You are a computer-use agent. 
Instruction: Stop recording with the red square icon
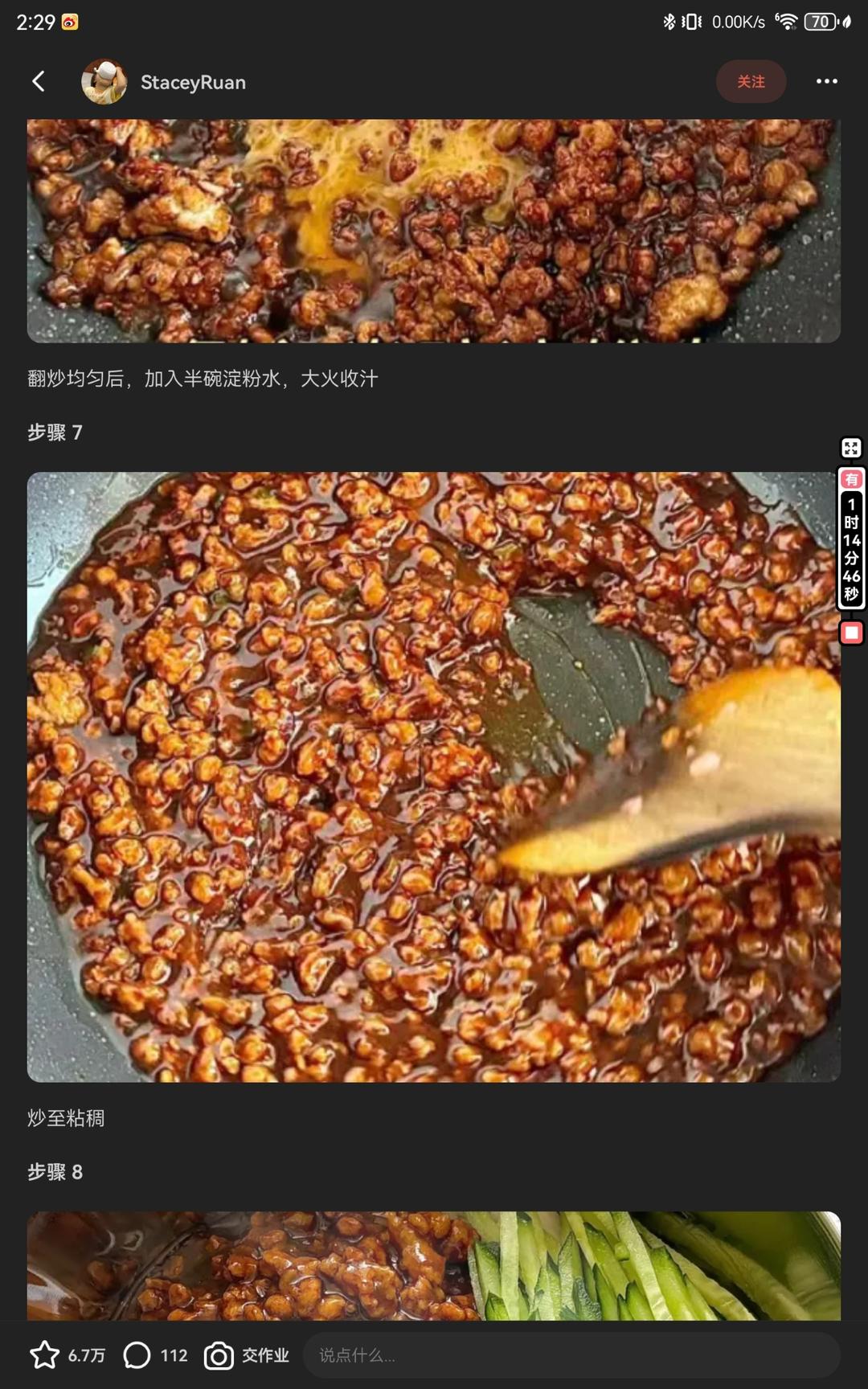pyautogui.click(x=852, y=633)
